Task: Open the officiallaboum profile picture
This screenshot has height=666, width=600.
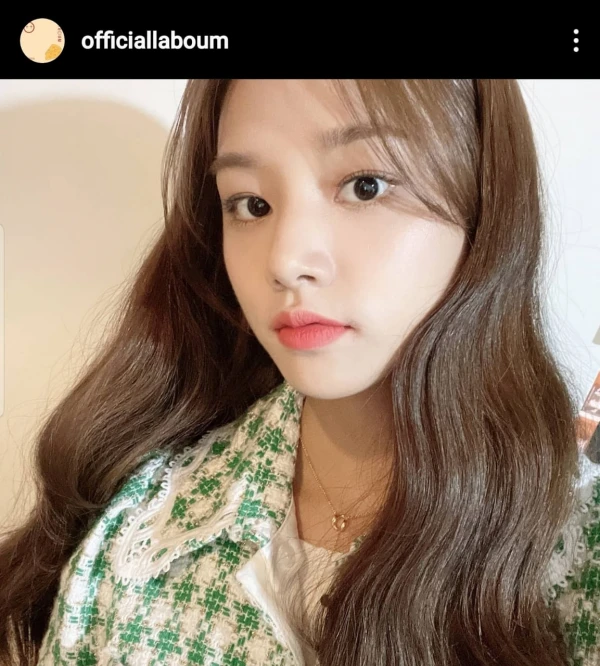Action: pyautogui.click(x=42, y=41)
